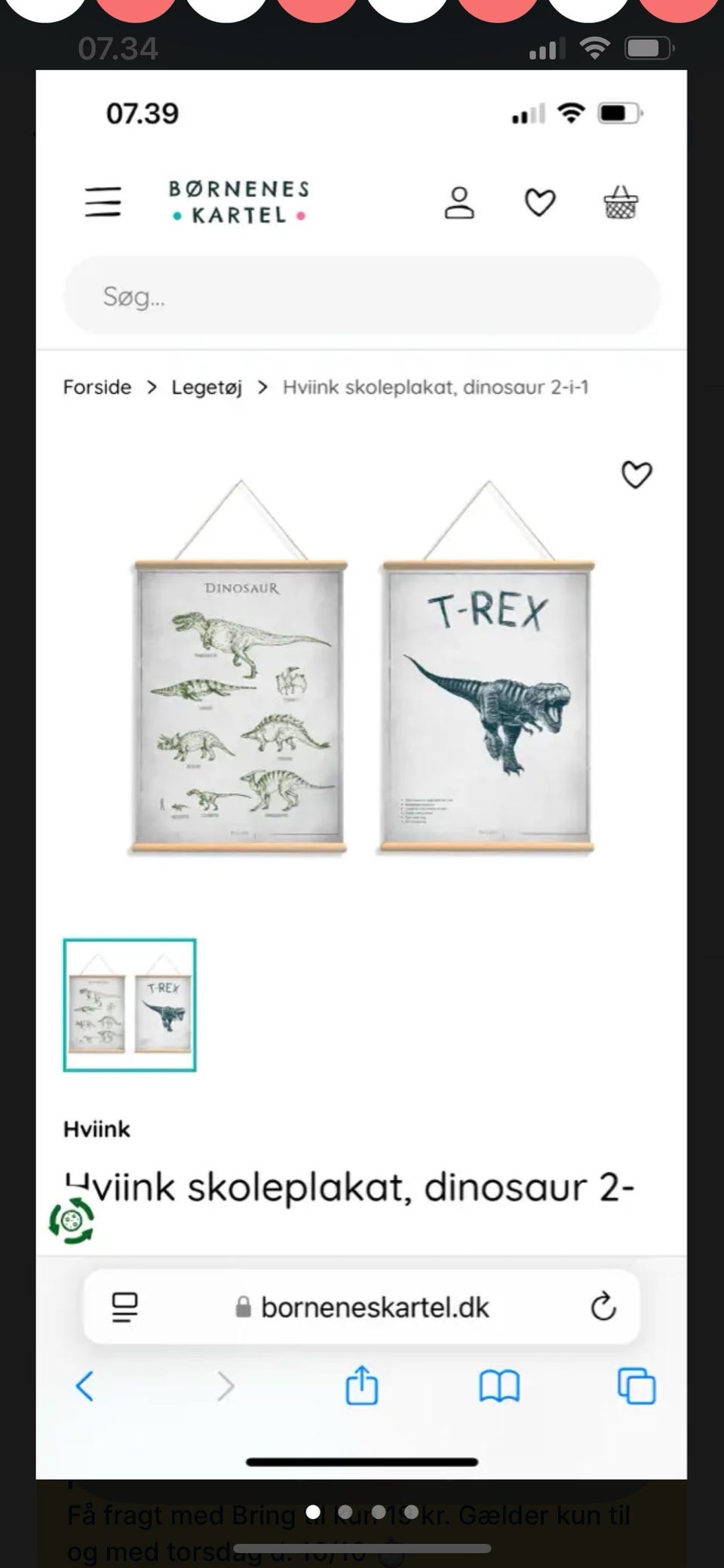Go to Forside breadcrumb
This screenshot has width=724, height=1568.
pyautogui.click(x=97, y=387)
